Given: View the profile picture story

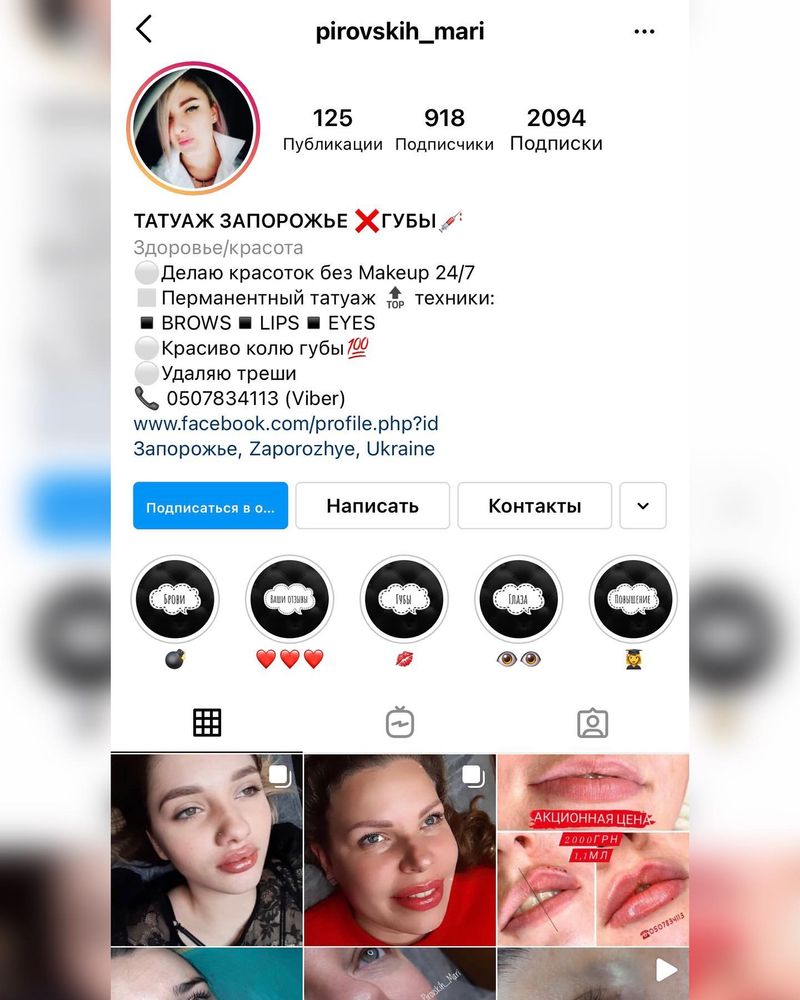Looking at the screenshot, I should tap(193, 127).
